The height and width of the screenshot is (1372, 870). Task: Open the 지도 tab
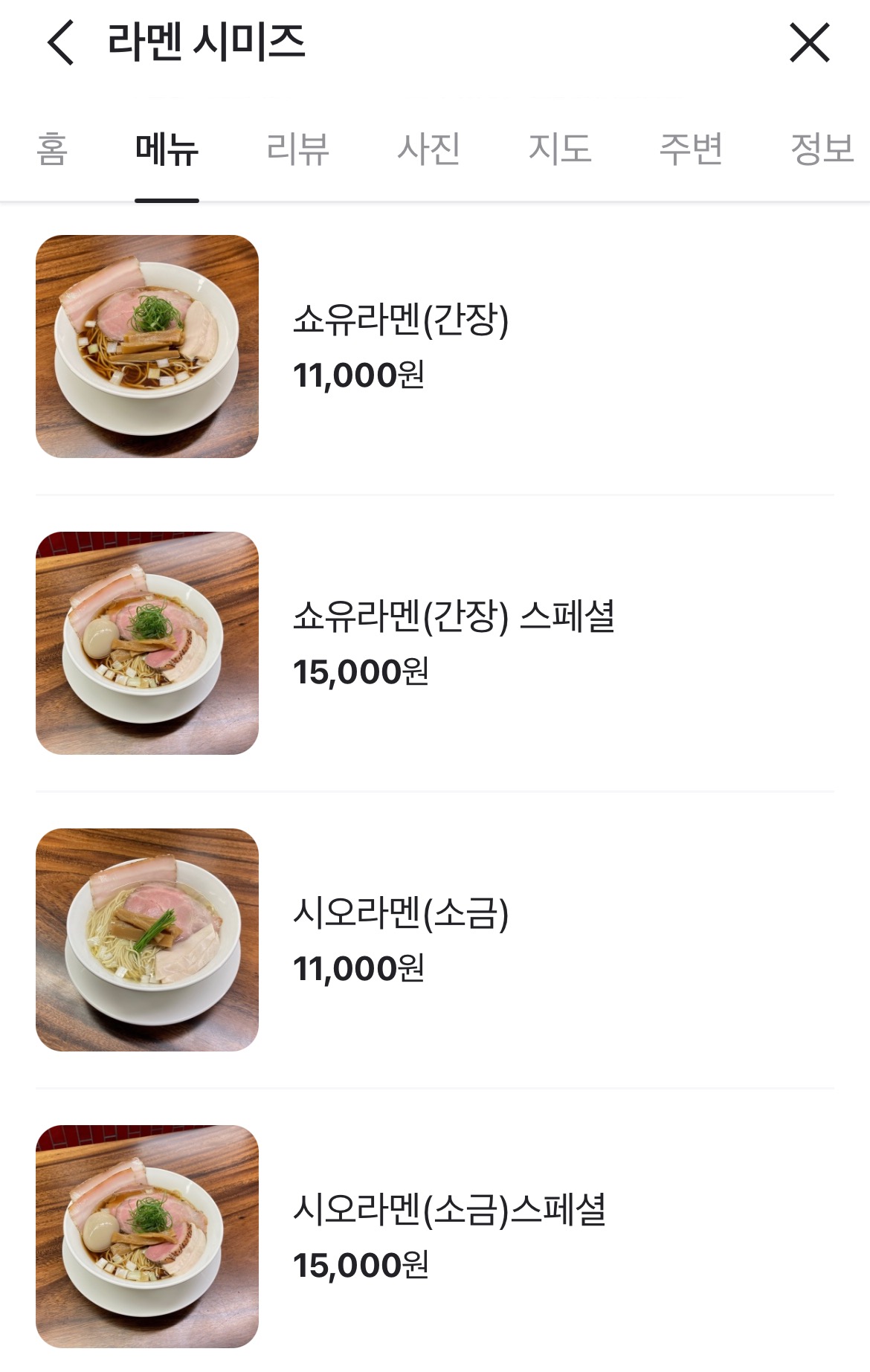pyautogui.click(x=559, y=149)
